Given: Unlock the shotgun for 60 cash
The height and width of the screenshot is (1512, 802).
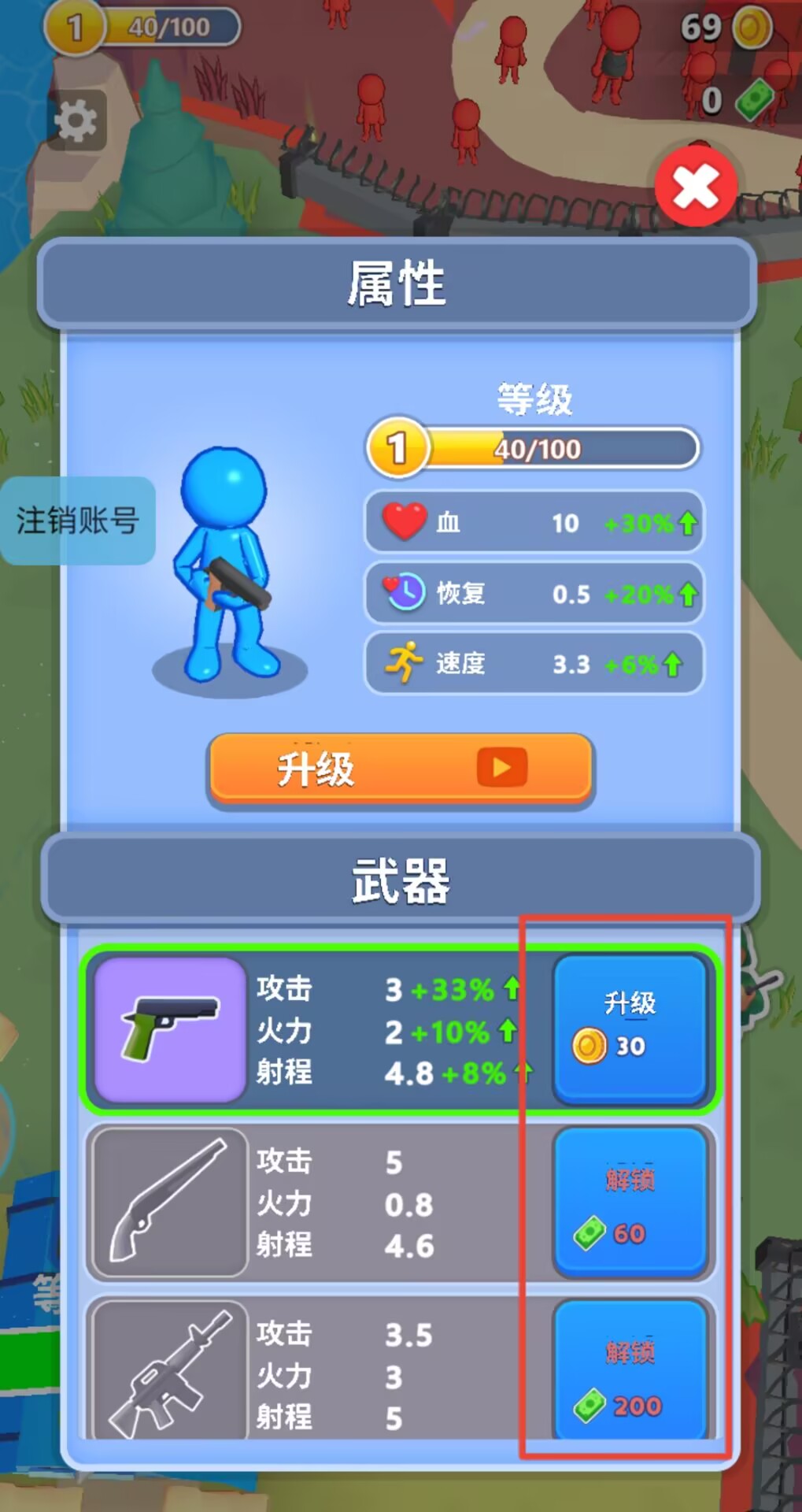Looking at the screenshot, I should (x=630, y=1203).
